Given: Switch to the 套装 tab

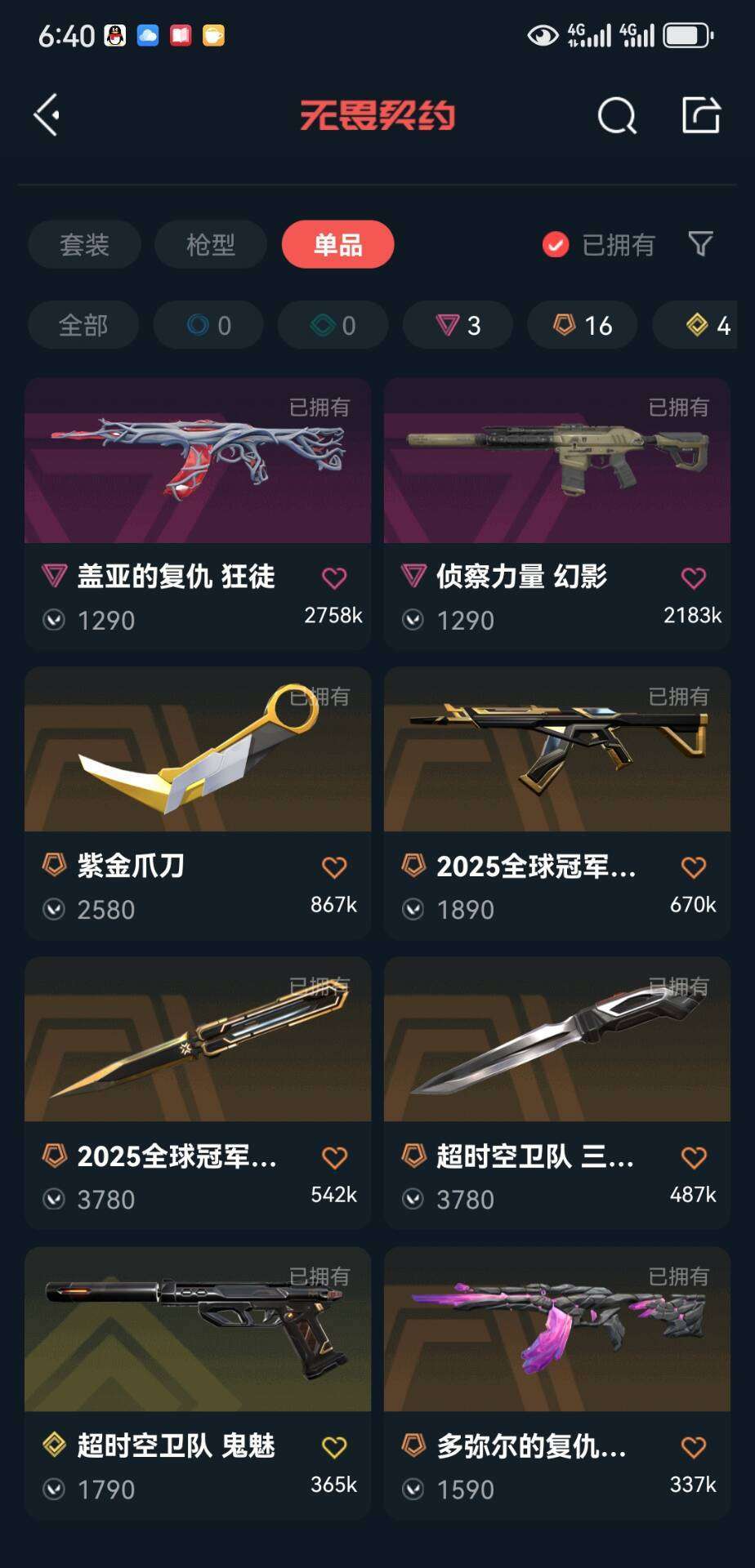Looking at the screenshot, I should tap(84, 244).
